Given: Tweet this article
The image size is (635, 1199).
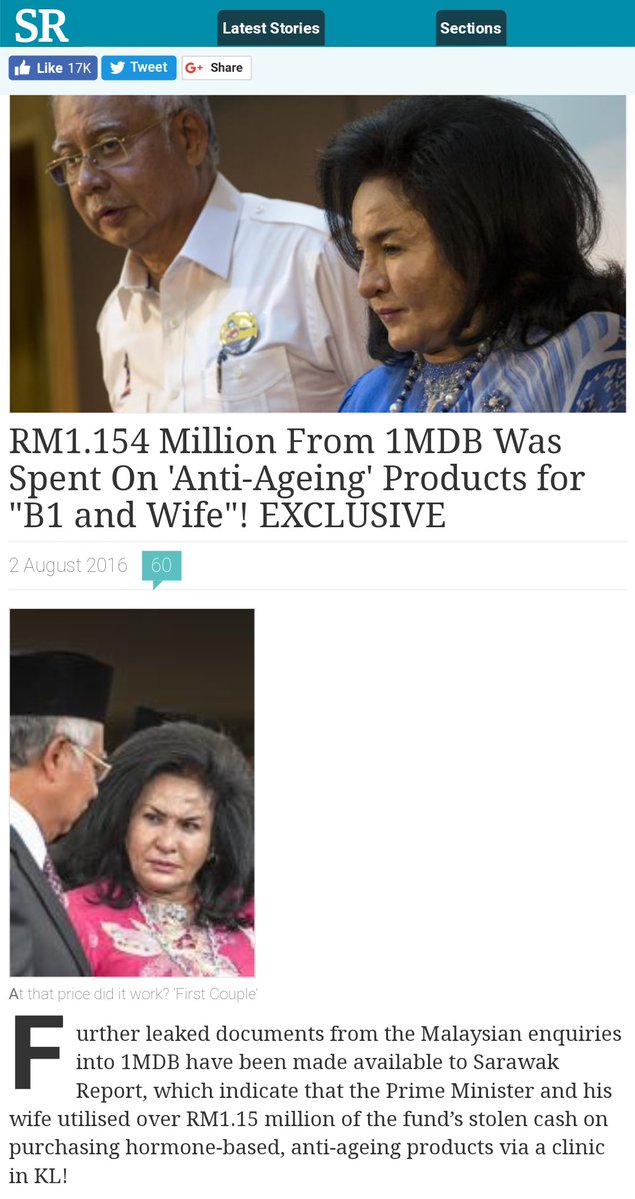Looking at the screenshot, I should tap(138, 68).
